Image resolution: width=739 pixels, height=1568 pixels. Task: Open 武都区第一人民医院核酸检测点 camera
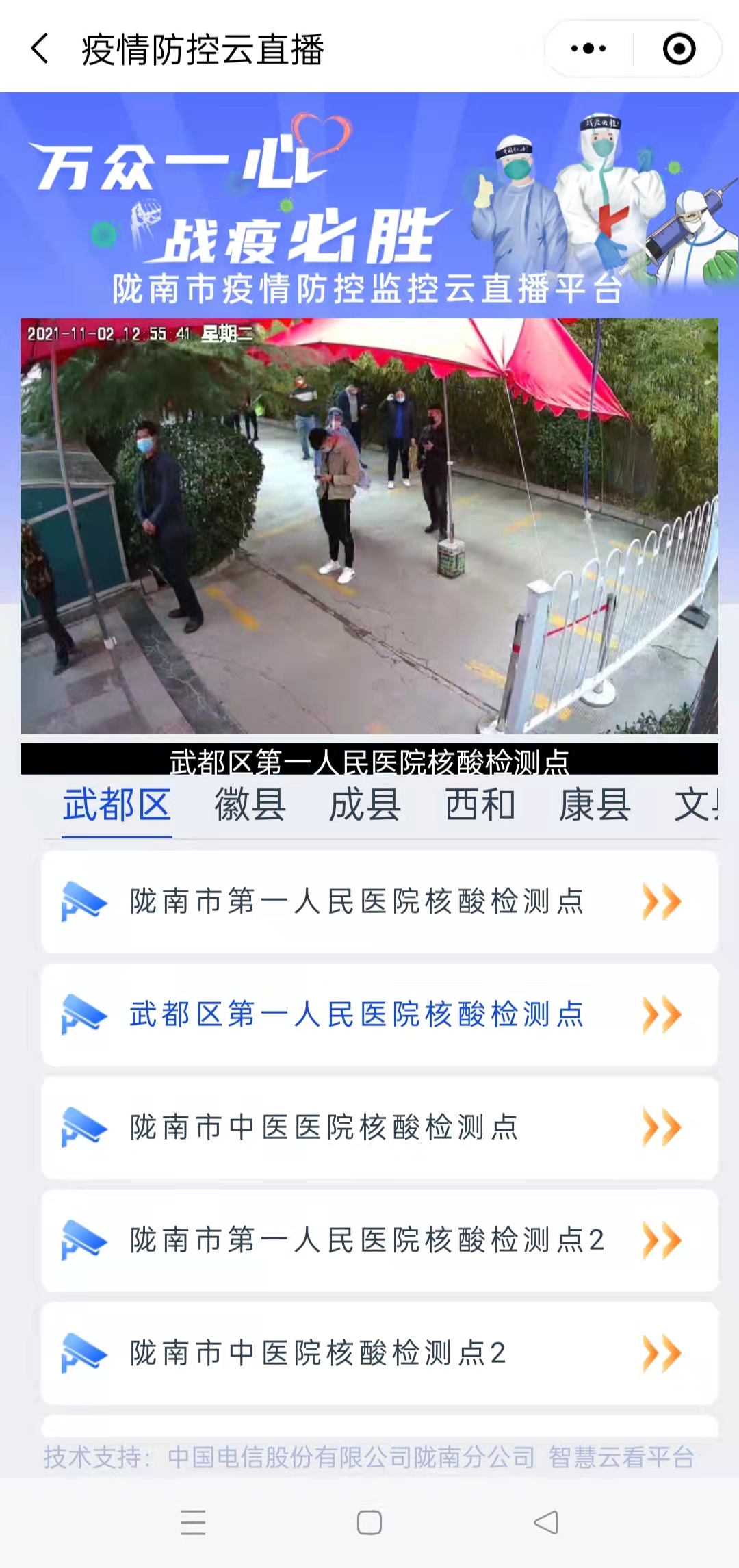click(x=380, y=1014)
